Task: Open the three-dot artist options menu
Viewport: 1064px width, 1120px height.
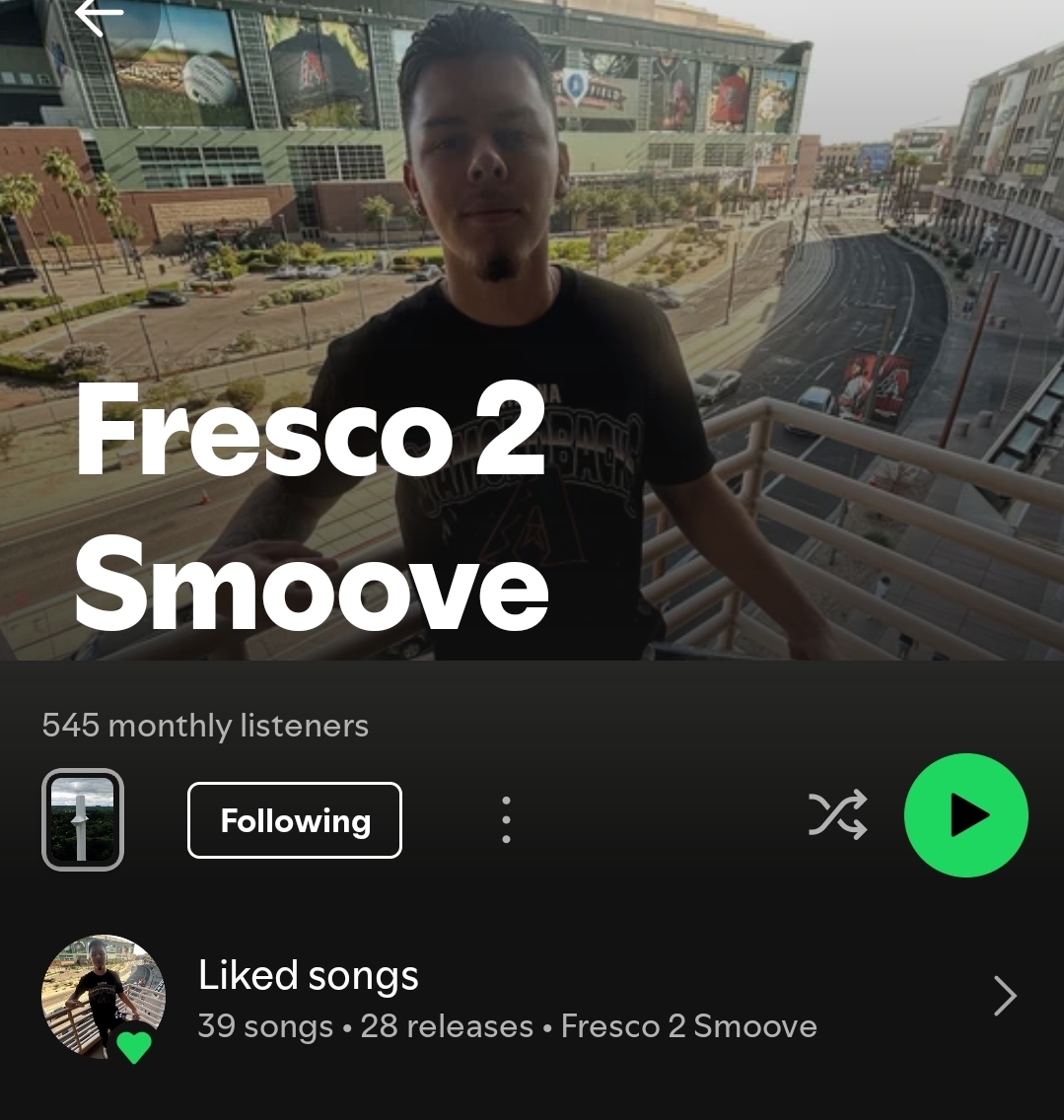Action: (506, 819)
